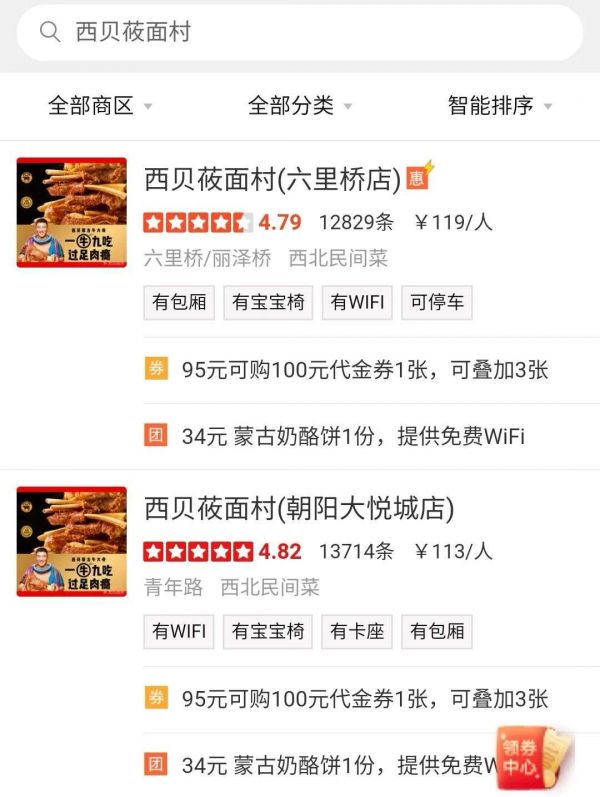
Task: Open the 六里桥店 restaurant photo
Action: point(72,212)
